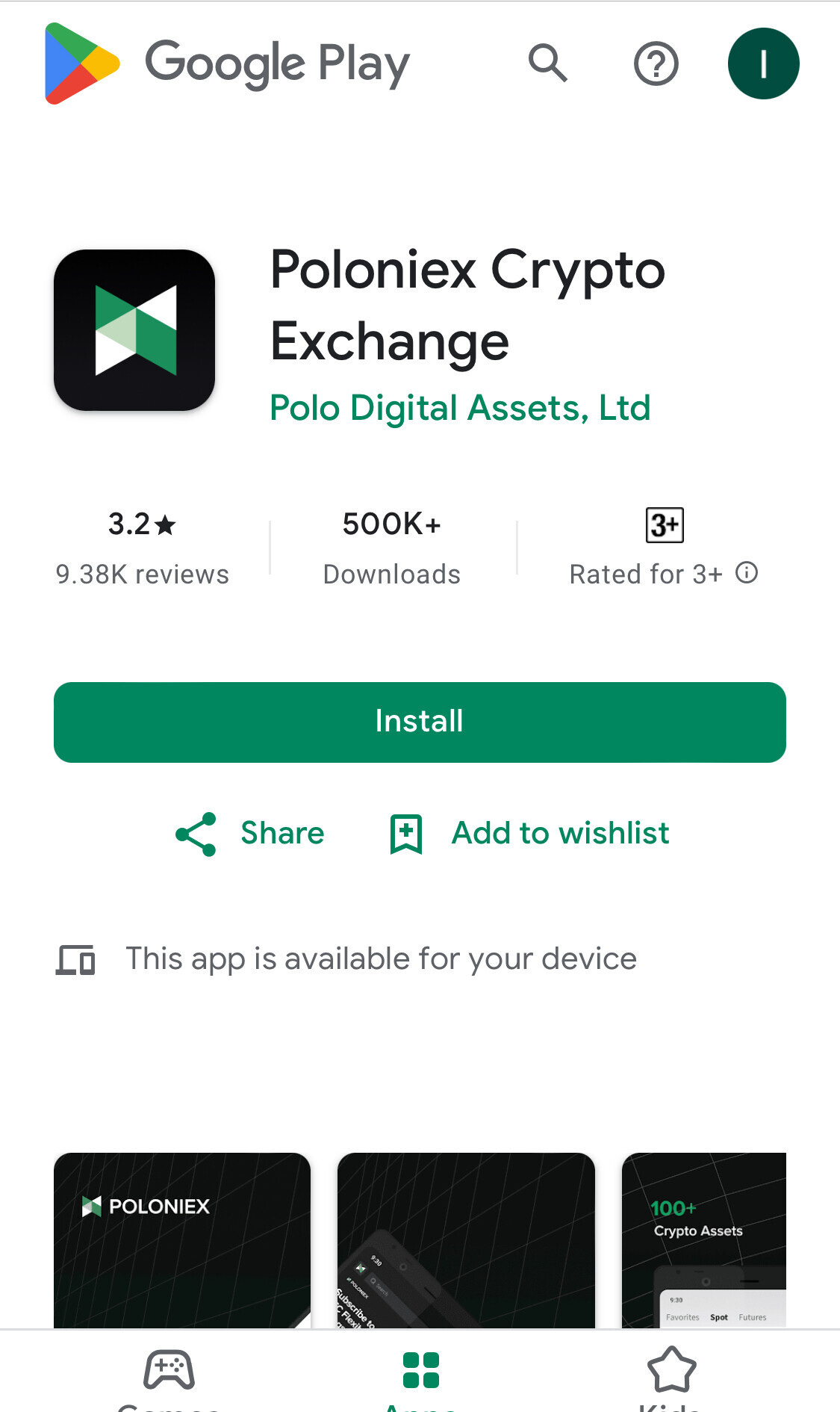Open the 100+ Crypto Assets screenshot

pyautogui.click(x=704, y=1240)
